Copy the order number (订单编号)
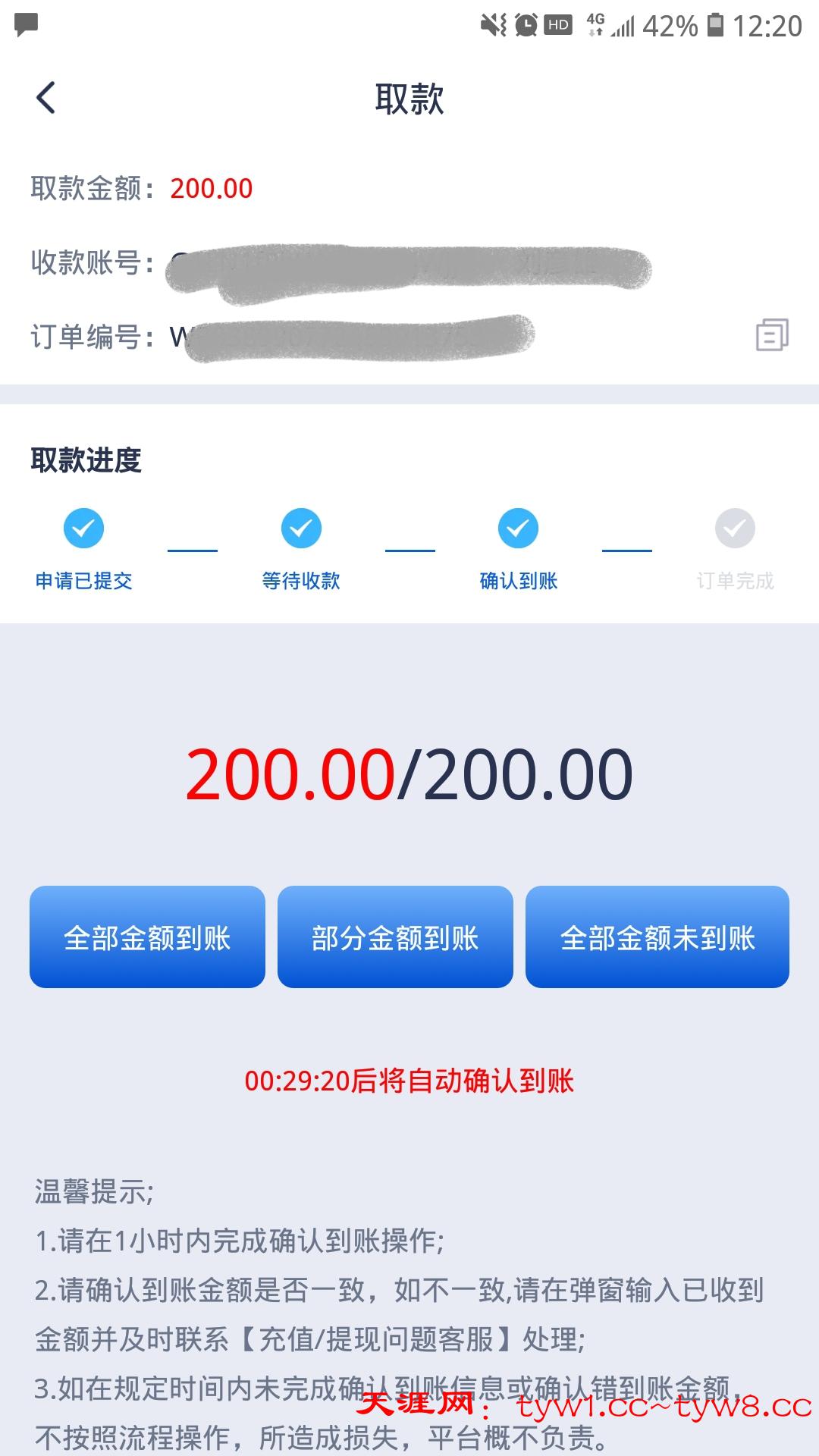The width and height of the screenshot is (819, 1456). [772, 335]
